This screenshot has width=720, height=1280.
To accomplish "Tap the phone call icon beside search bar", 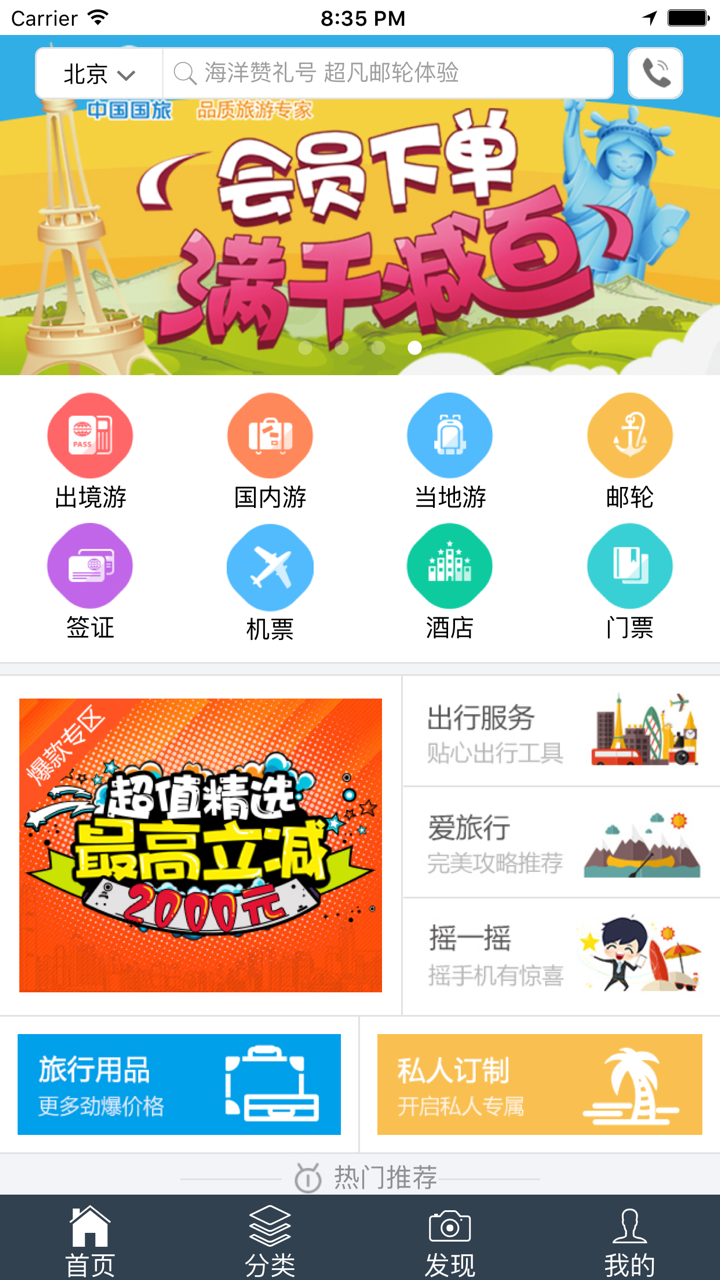I will coord(654,73).
